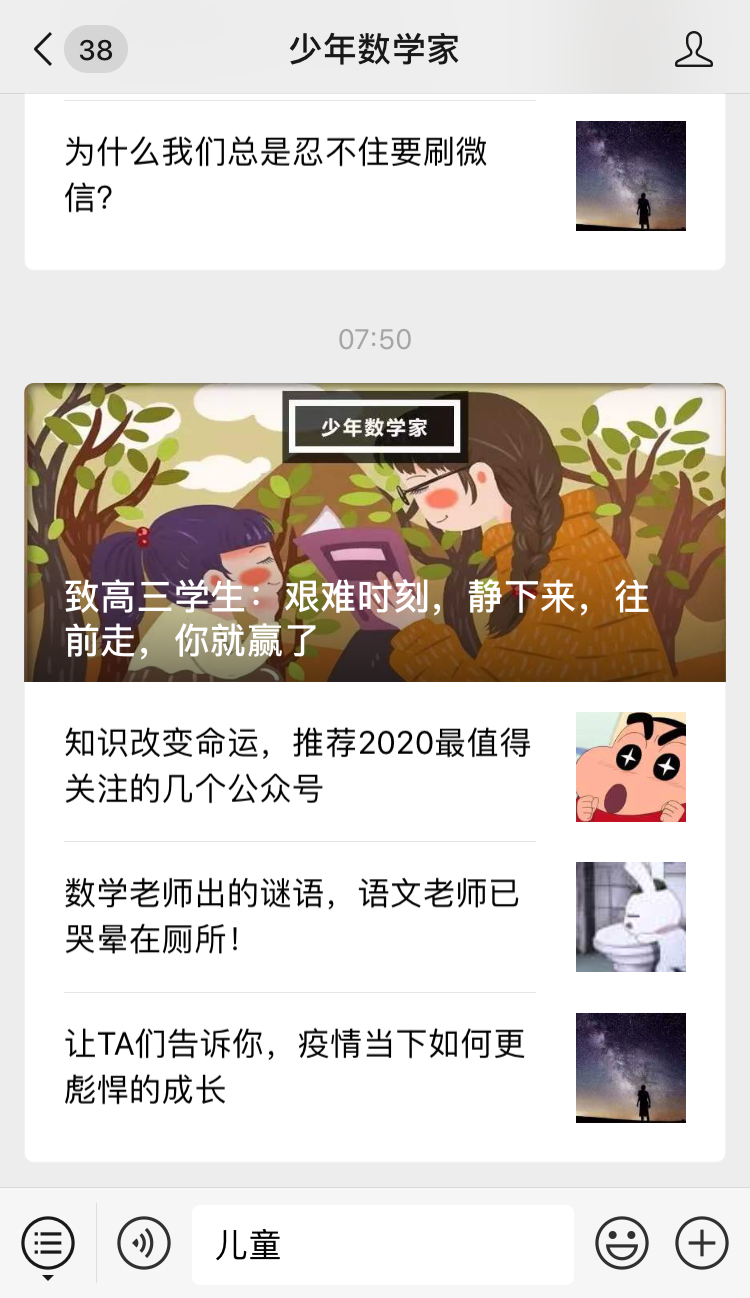Switch to the account menu view
750x1298 pixels.
(48, 1244)
